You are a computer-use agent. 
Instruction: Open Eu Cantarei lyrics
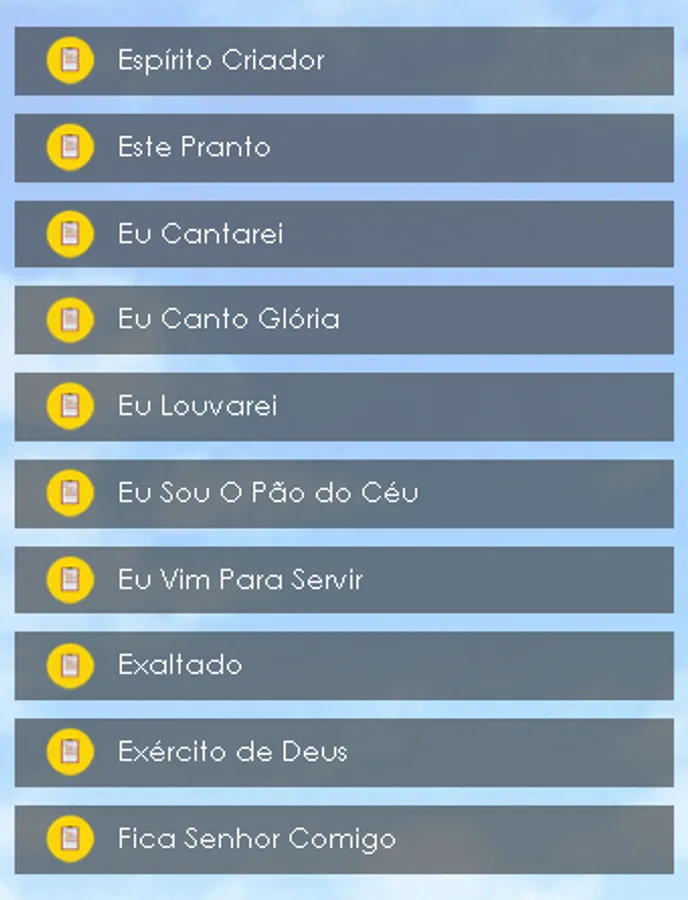tap(343, 233)
